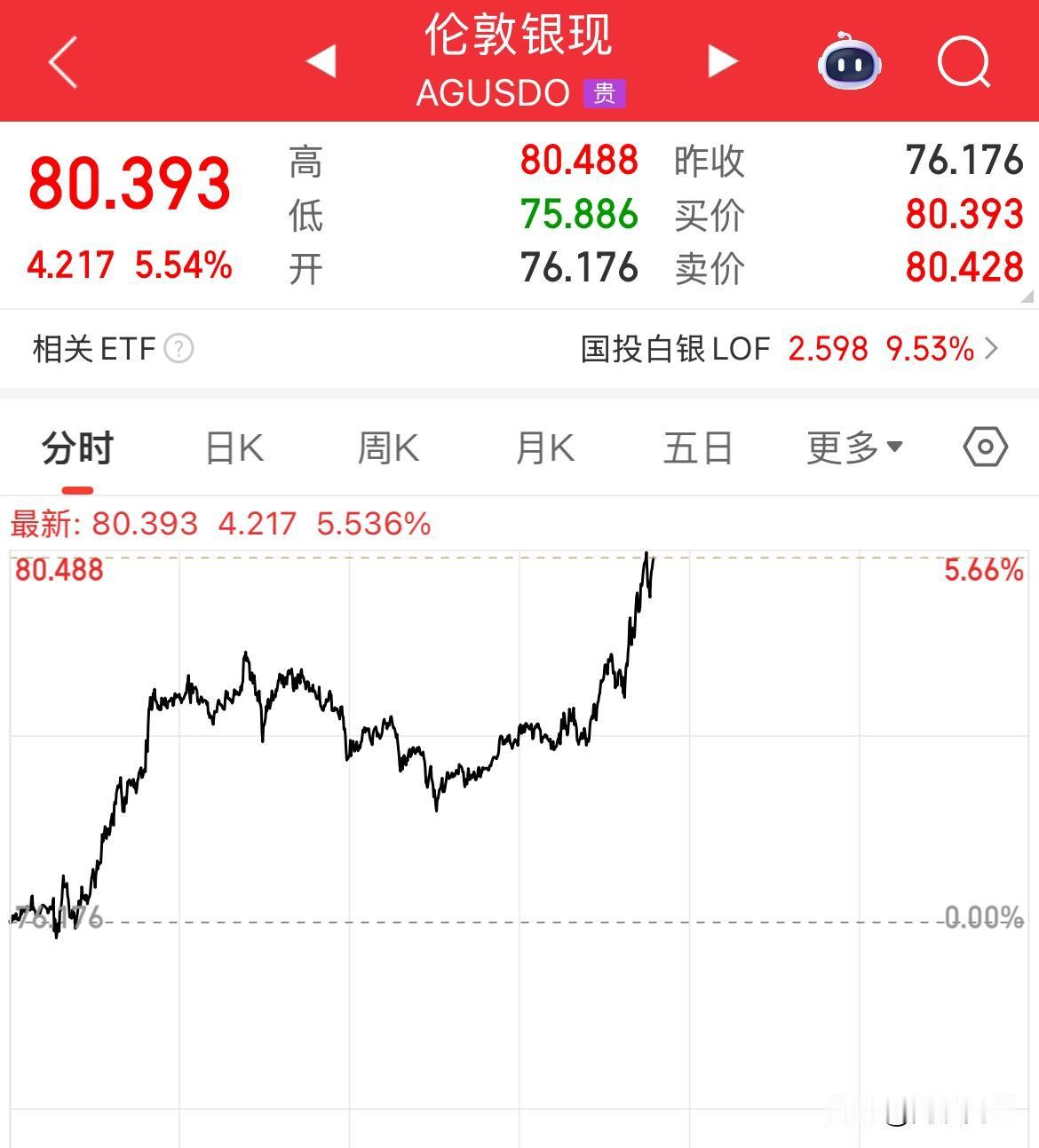The width and height of the screenshot is (1039, 1148).
Task: Open the AI assistant robot icon
Action: [x=850, y=62]
